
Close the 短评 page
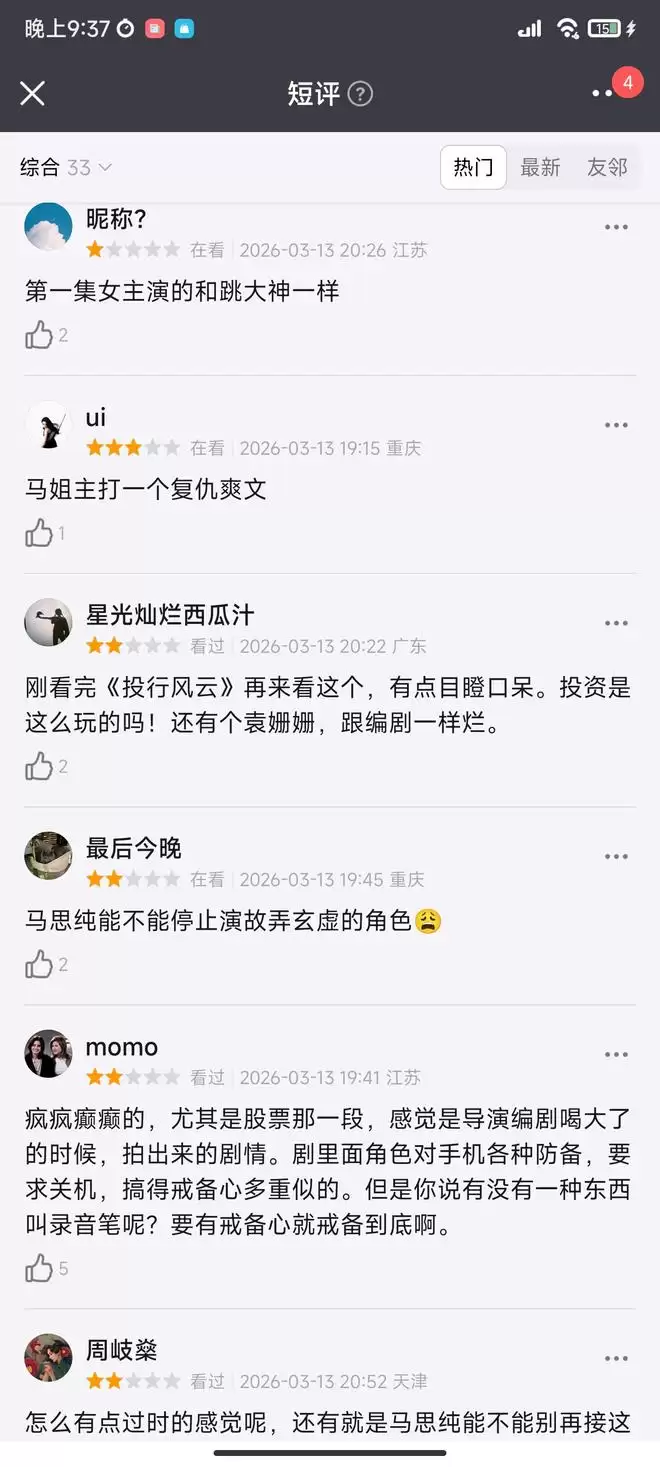(33, 94)
